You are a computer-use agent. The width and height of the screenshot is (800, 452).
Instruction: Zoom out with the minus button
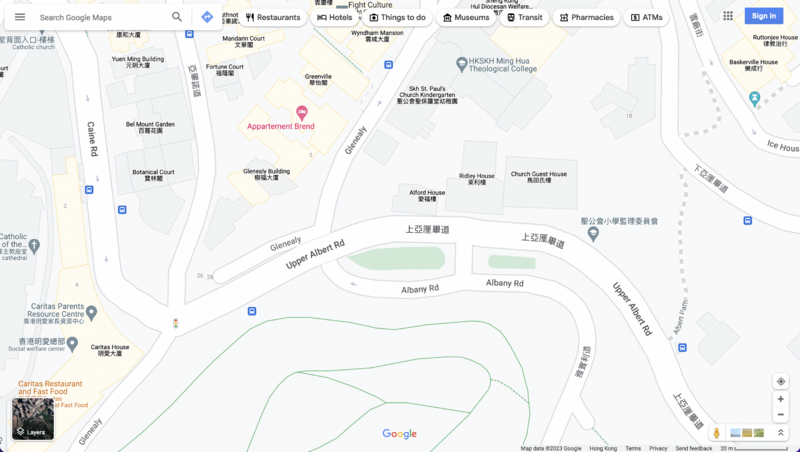781,415
